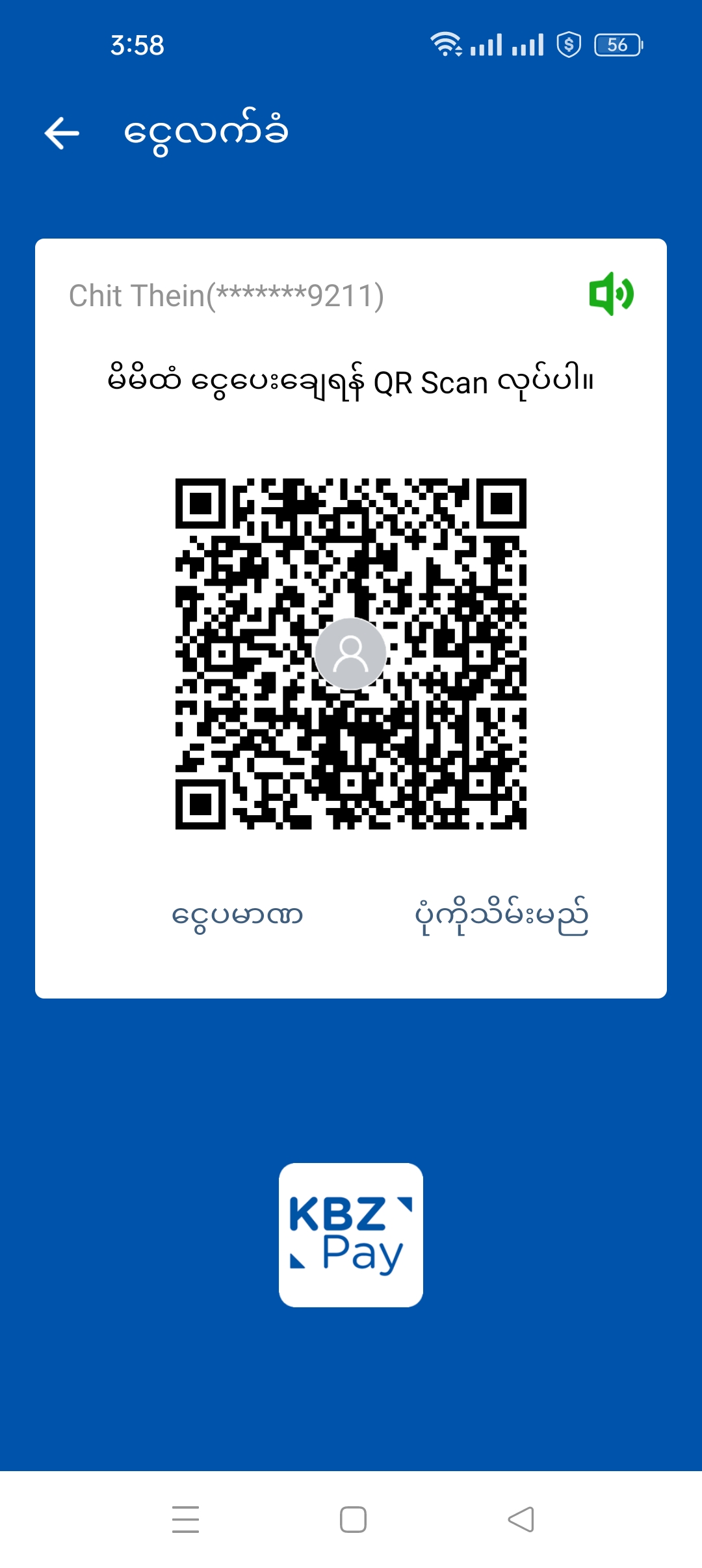The image size is (702, 1568).
Task: Tap ပုံကိုသိမ်းမည် to save QR image
Action: 501,915
